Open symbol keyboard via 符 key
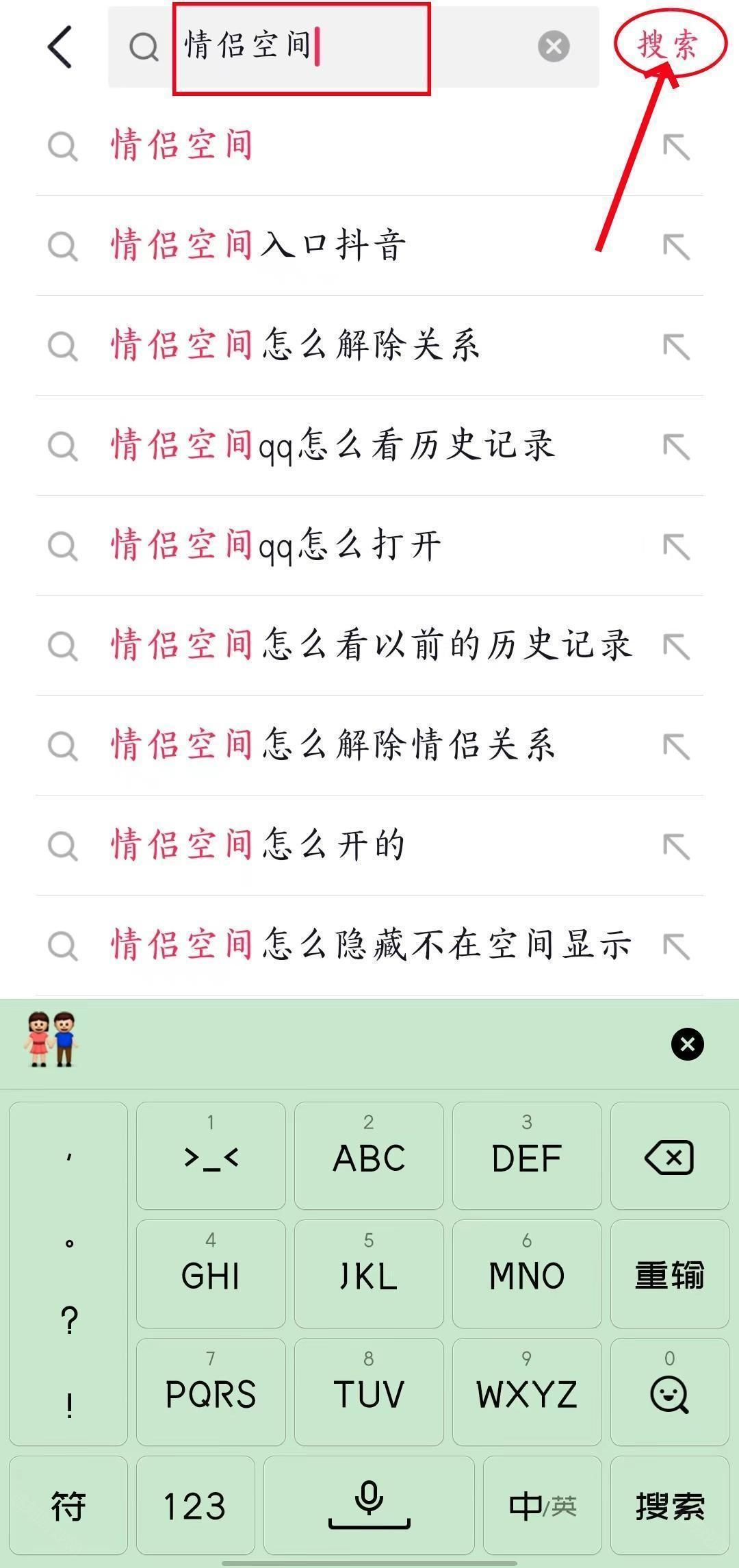Image resolution: width=739 pixels, height=1568 pixels. 66,1506
